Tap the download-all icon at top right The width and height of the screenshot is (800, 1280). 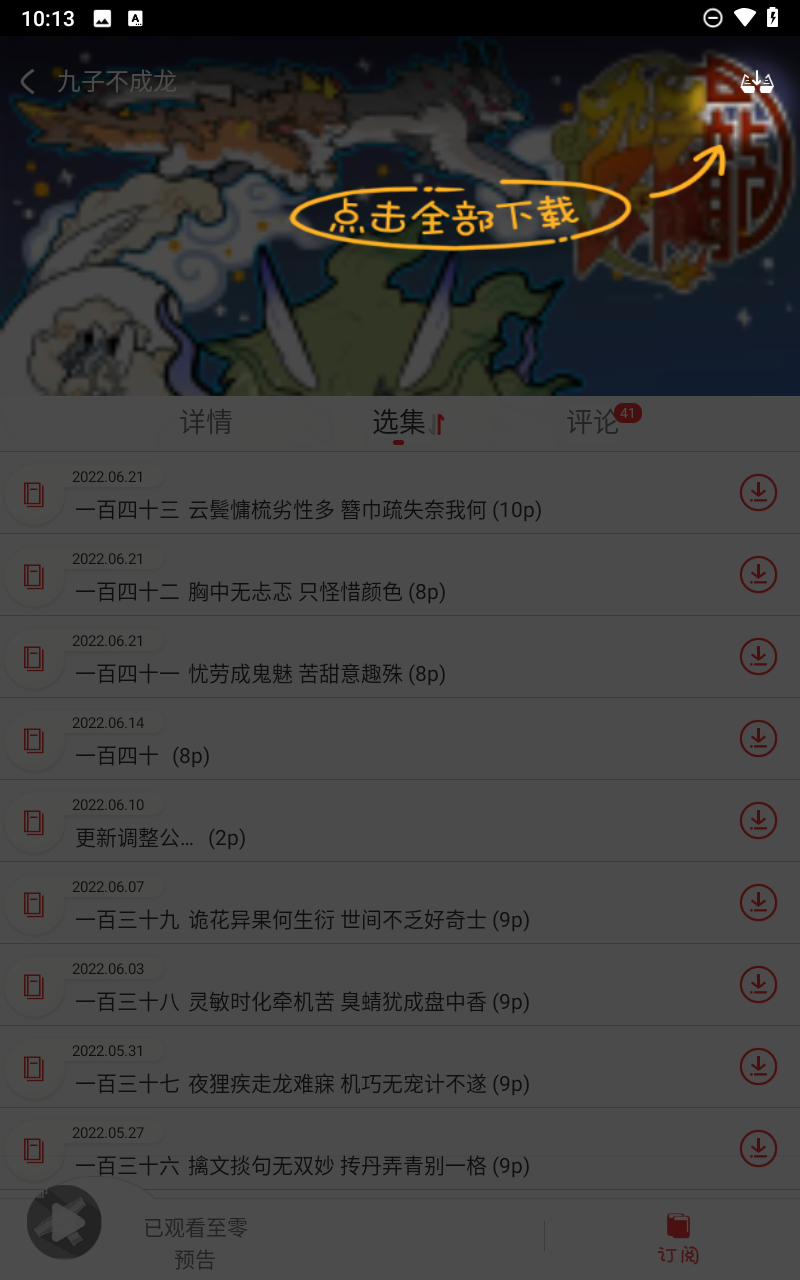pos(757,82)
